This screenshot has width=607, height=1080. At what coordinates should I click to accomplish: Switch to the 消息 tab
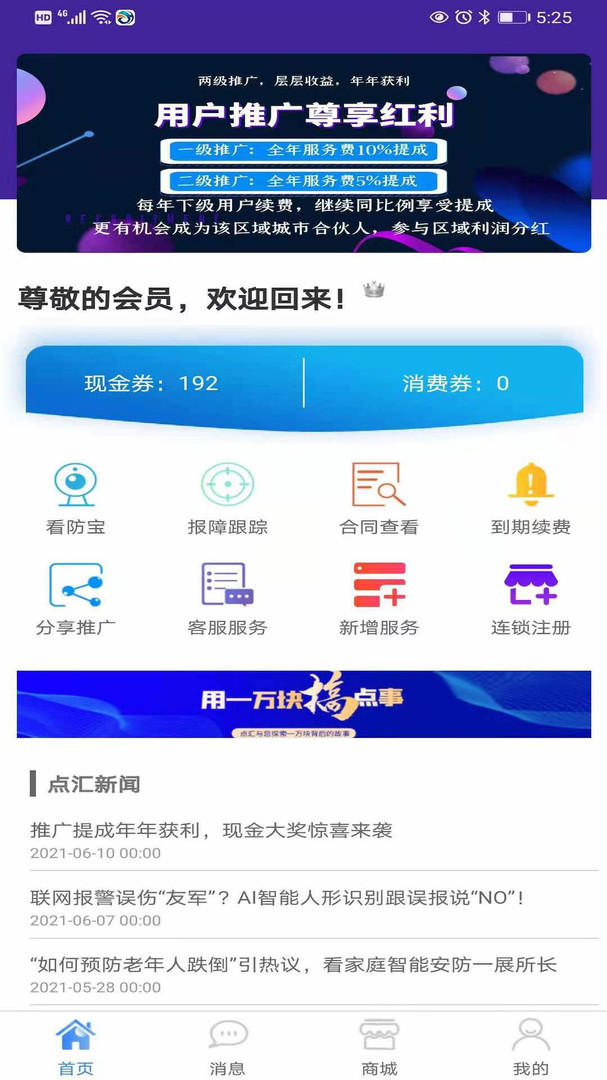(x=228, y=1047)
